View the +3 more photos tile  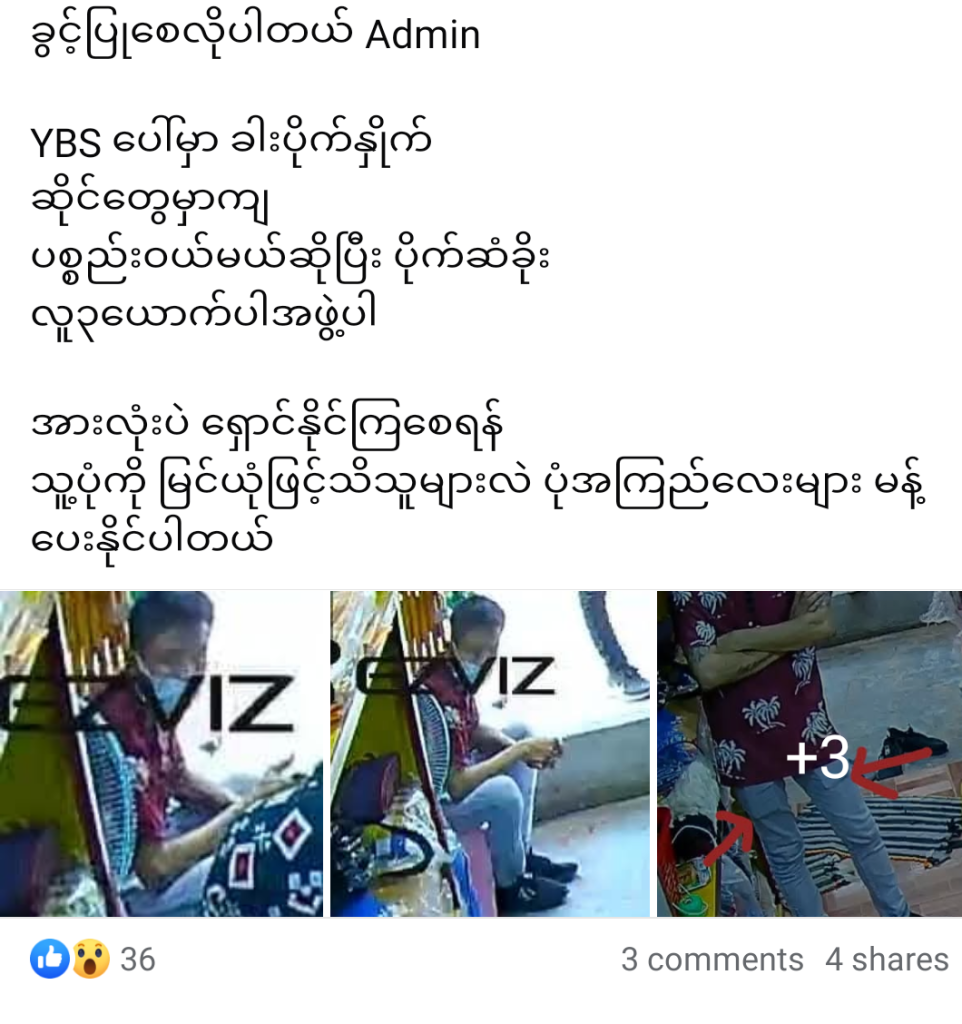click(808, 753)
